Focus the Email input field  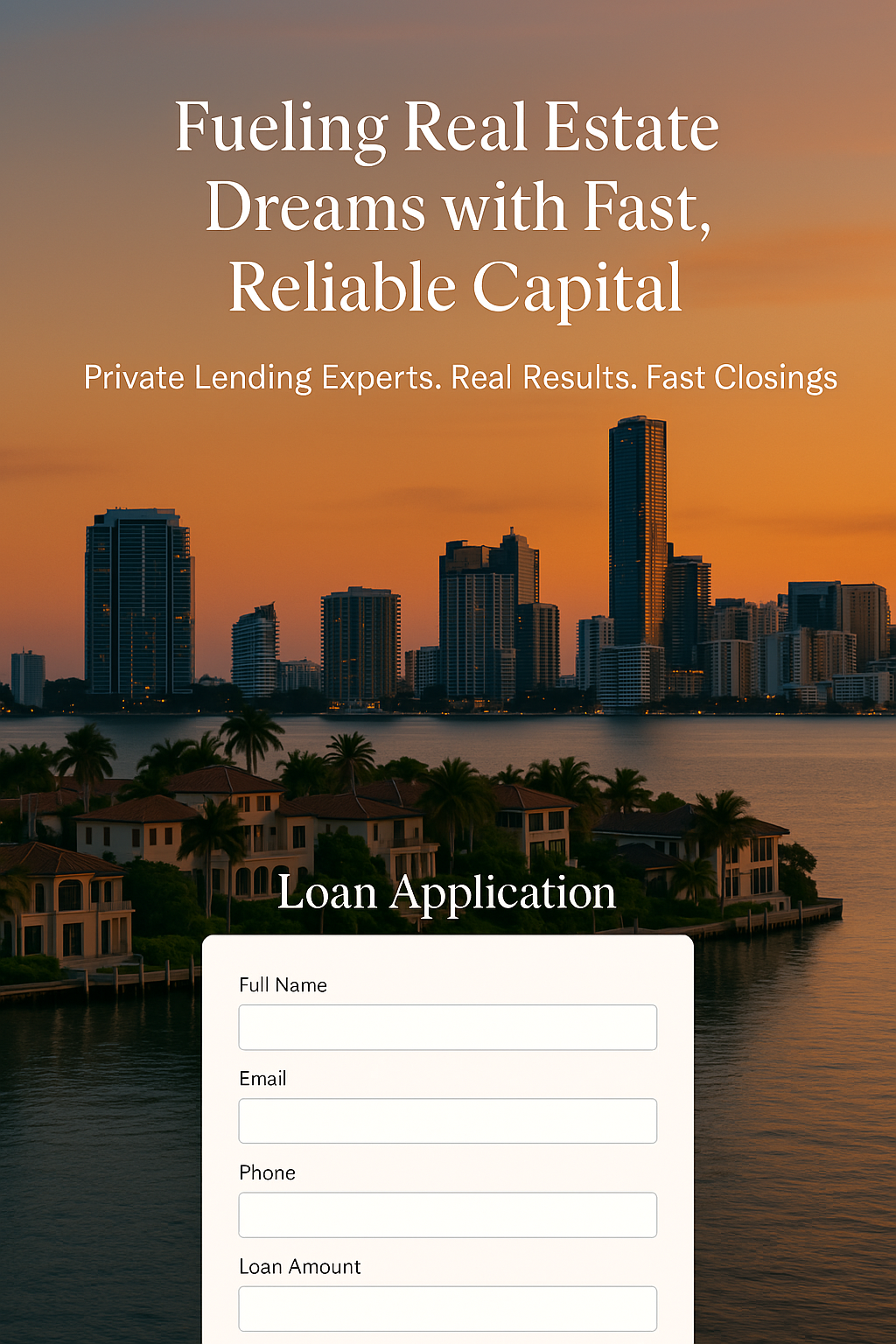[447, 1121]
